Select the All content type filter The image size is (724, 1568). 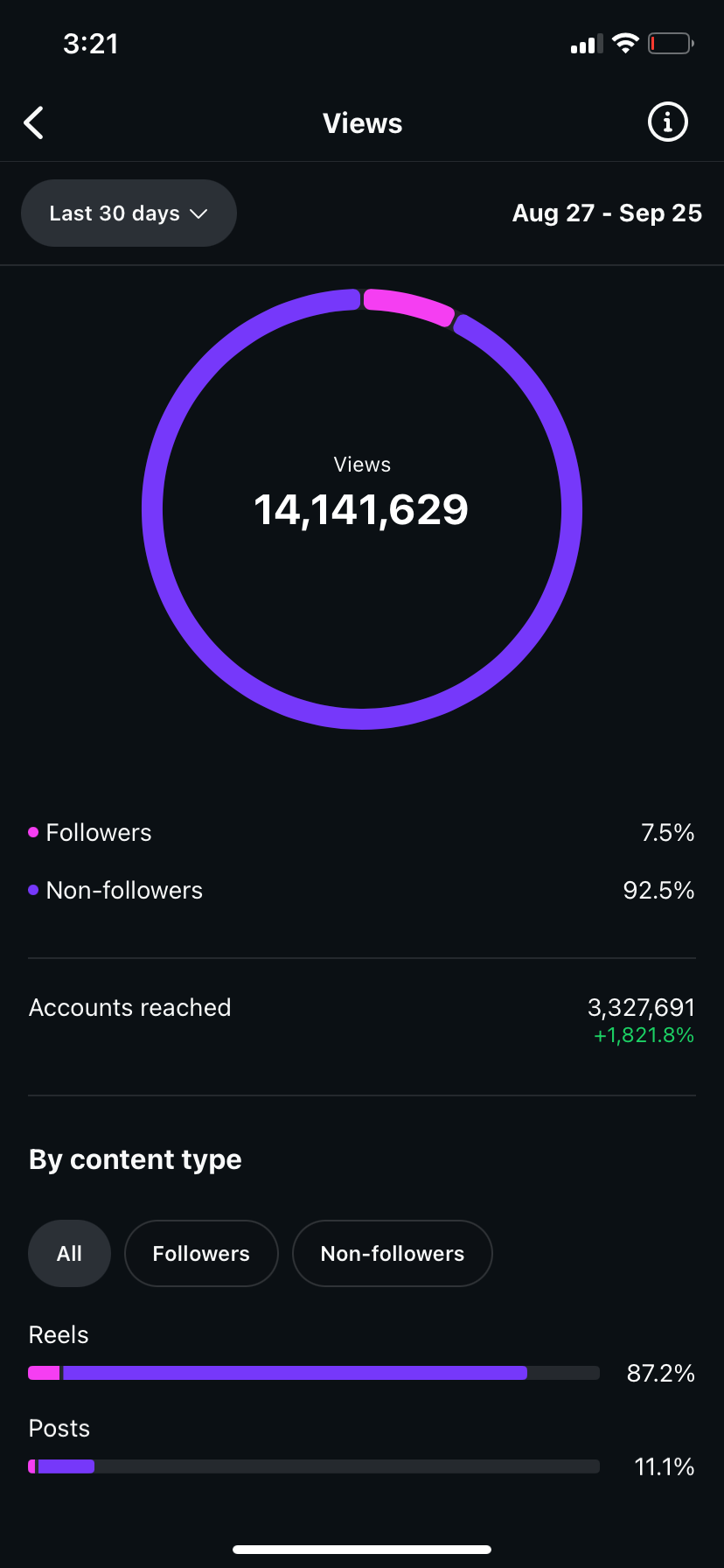[x=69, y=1253]
